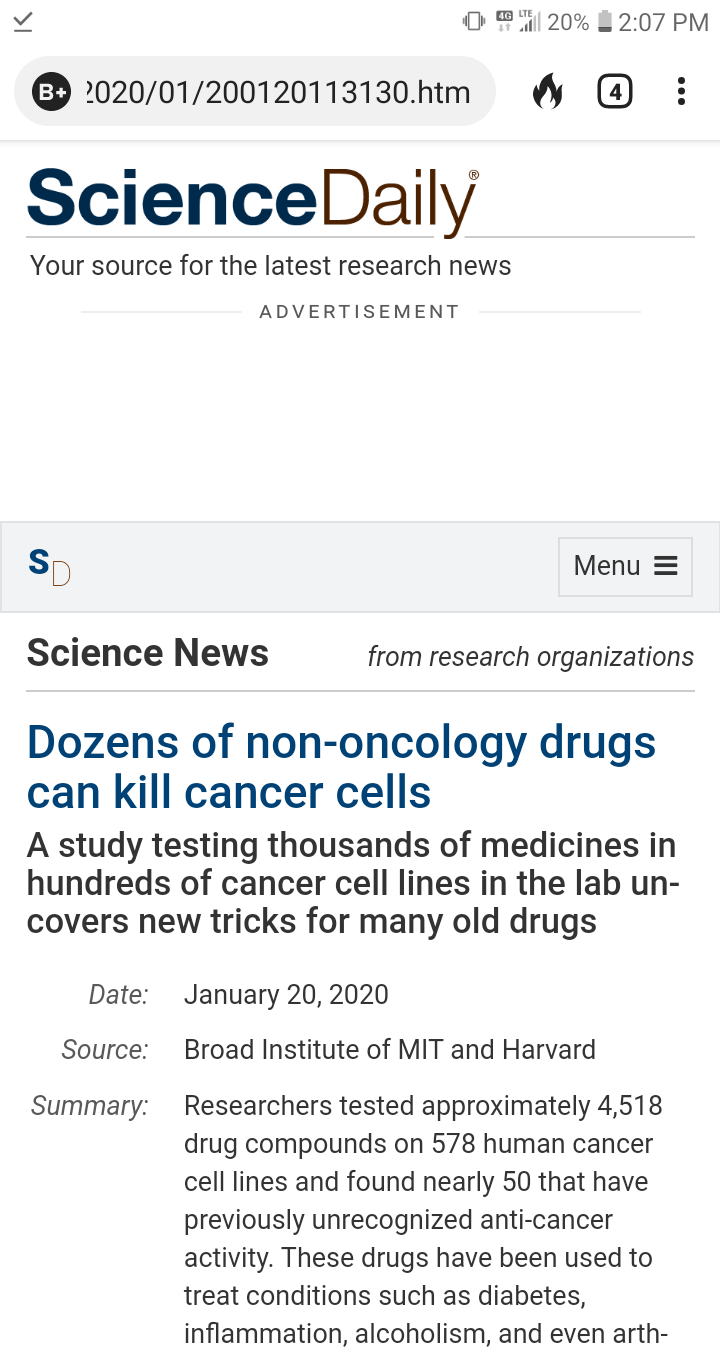
Task: Open the 'Dozens of non-oncology drugs' headline
Action: click(341, 767)
